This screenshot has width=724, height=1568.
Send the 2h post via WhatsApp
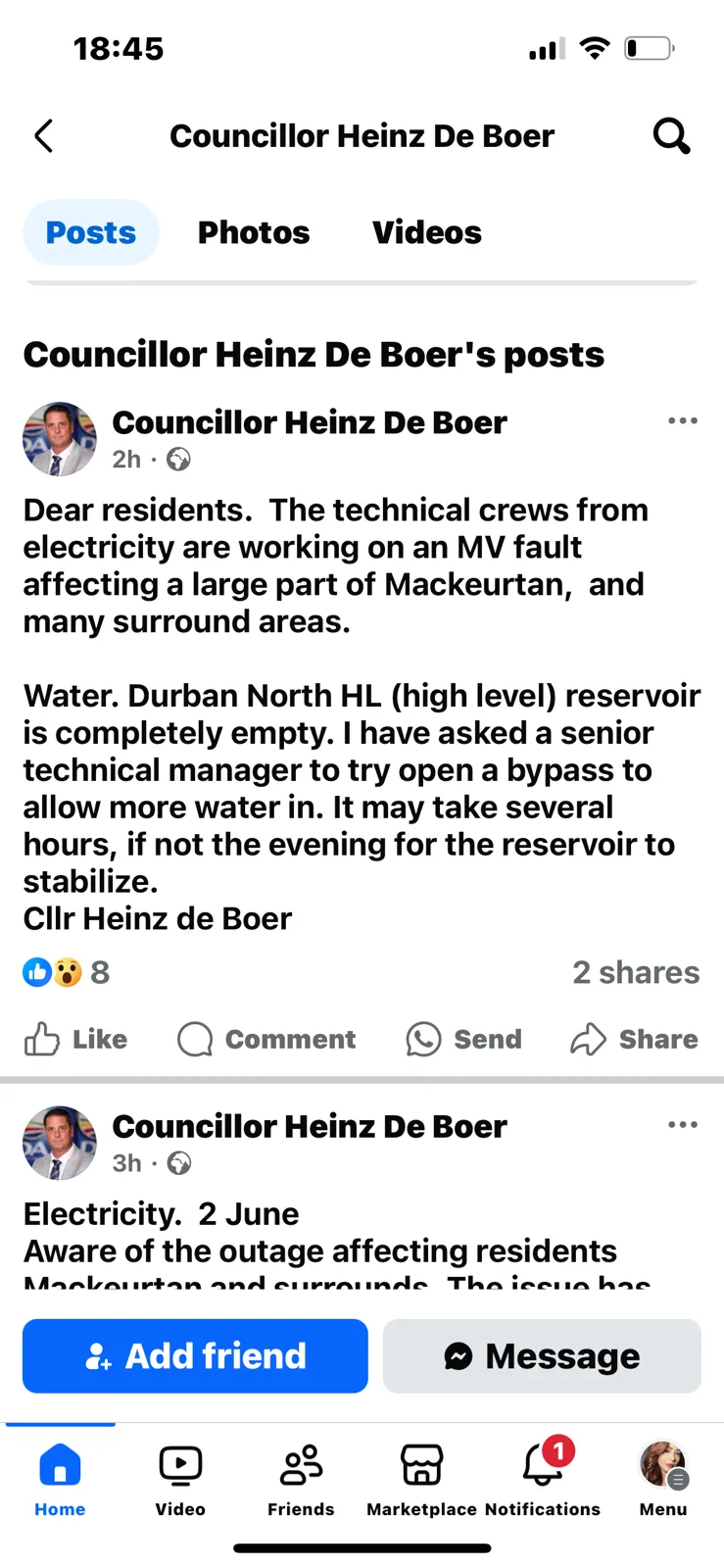pyautogui.click(x=464, y=1039)
